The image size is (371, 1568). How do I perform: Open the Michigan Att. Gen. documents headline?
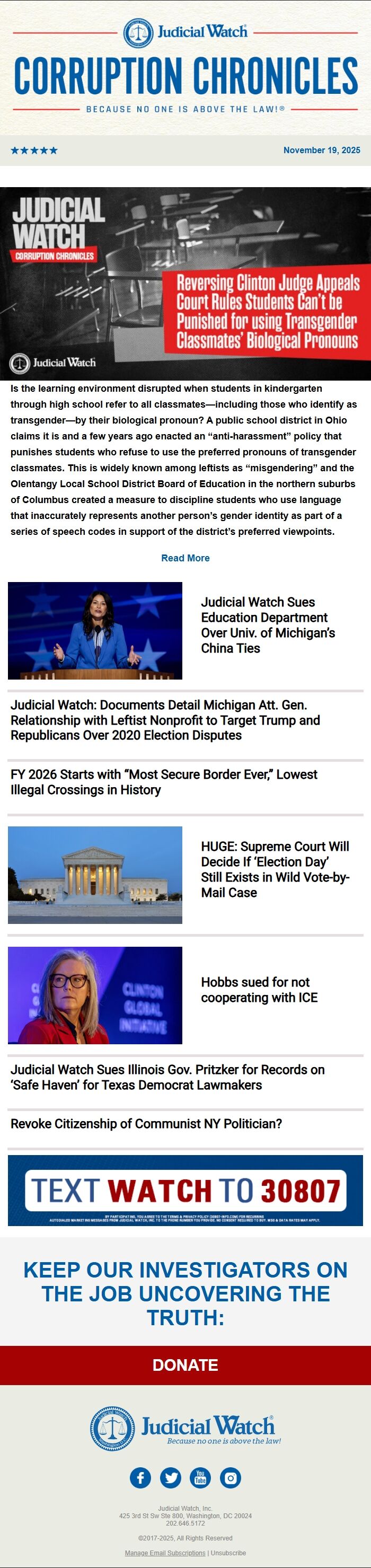pos(165,719)
